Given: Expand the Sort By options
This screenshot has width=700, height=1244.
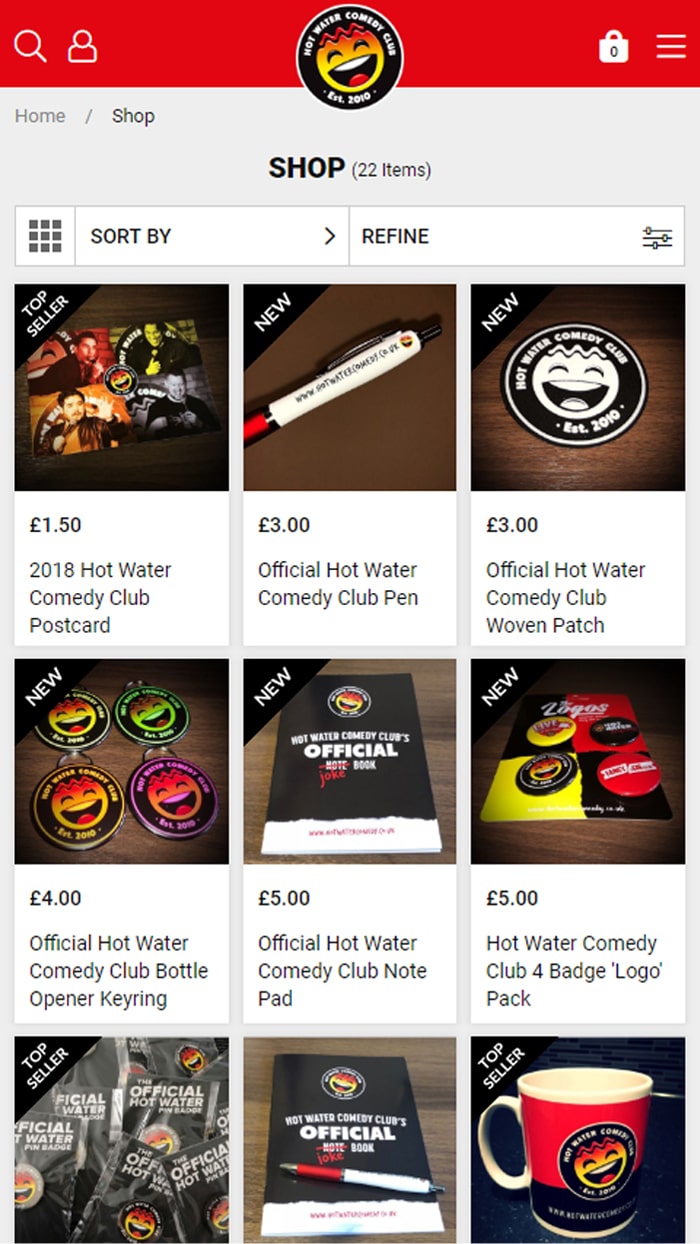Looking at the screenshot, I should tap(212, 236).
